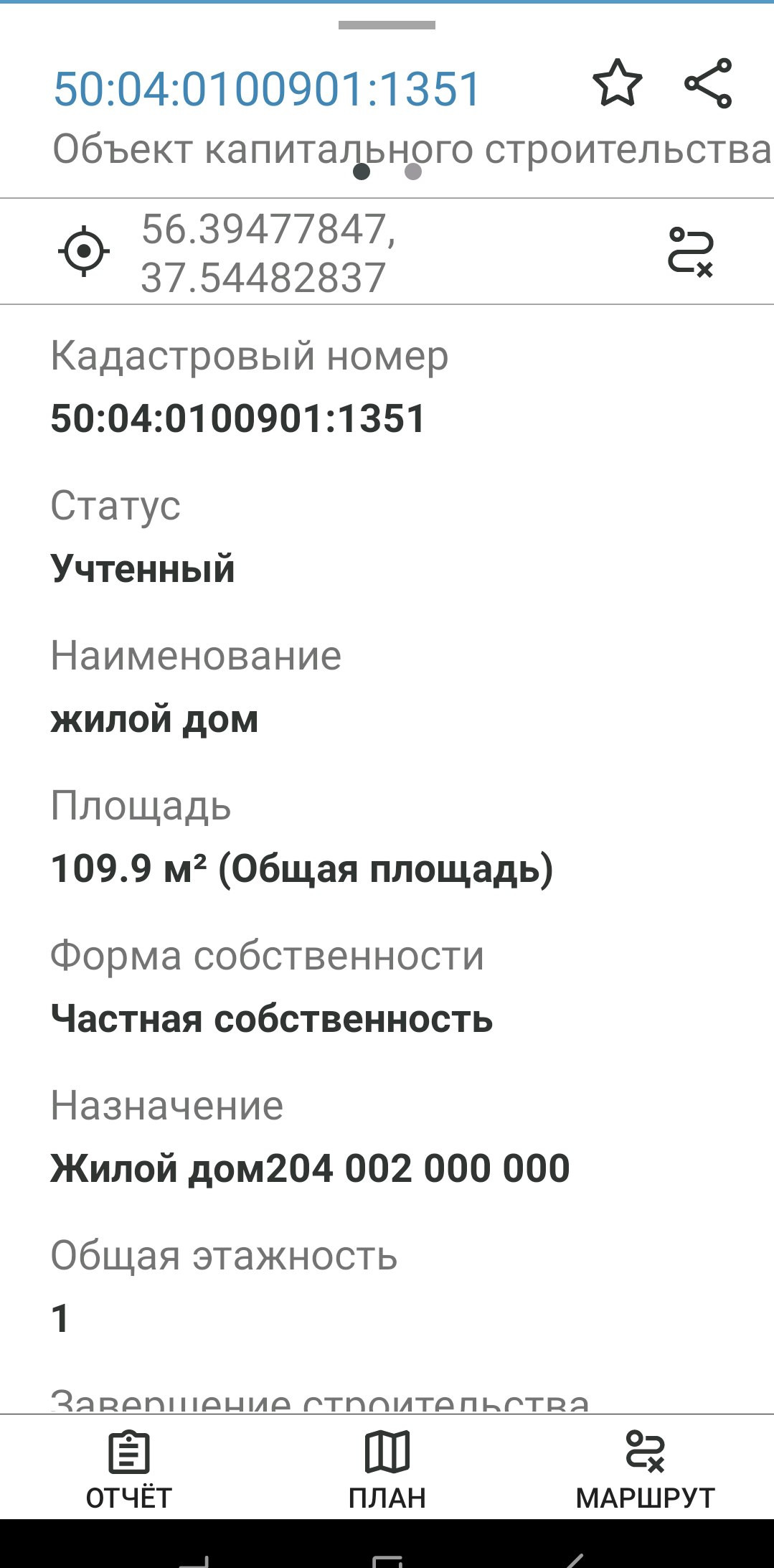Add this object to favorites with the star

(617, 84)
